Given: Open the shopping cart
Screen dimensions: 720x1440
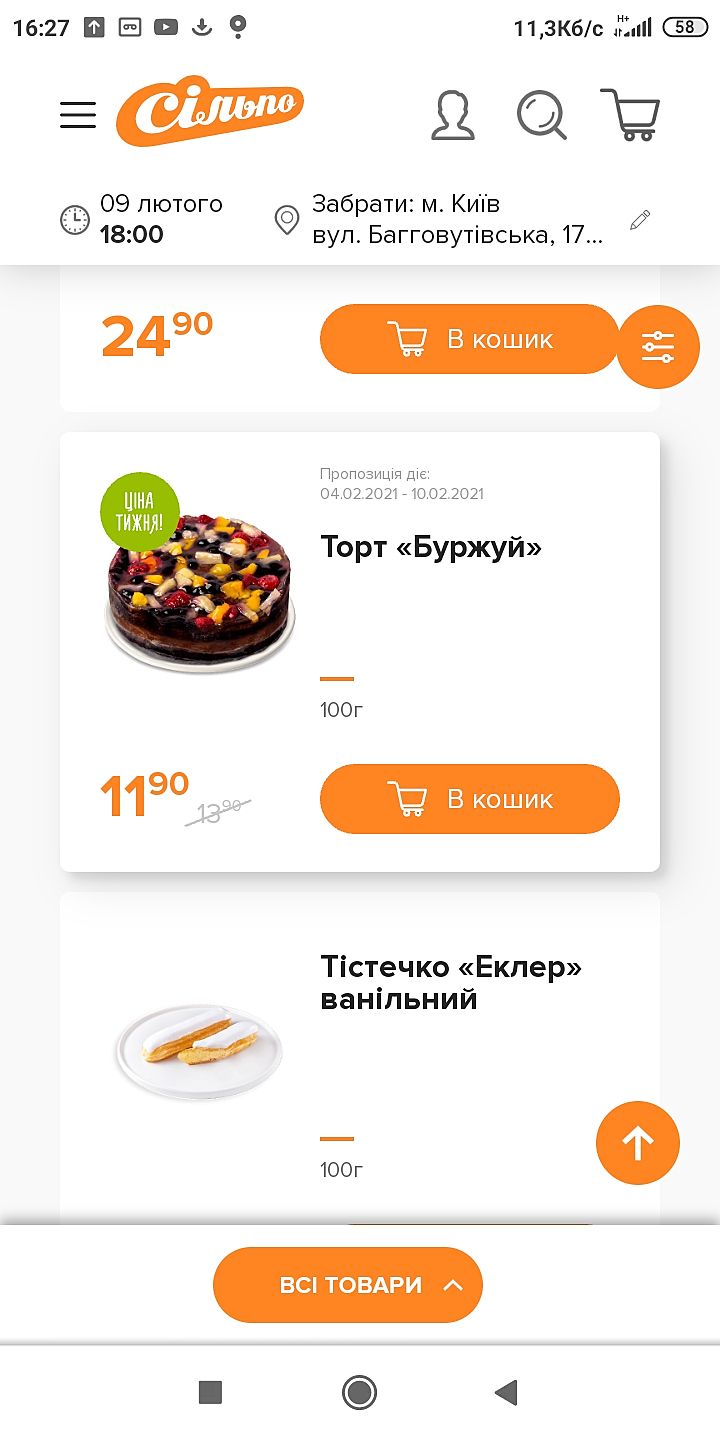Looking at the screenshot, I should 630,115.
